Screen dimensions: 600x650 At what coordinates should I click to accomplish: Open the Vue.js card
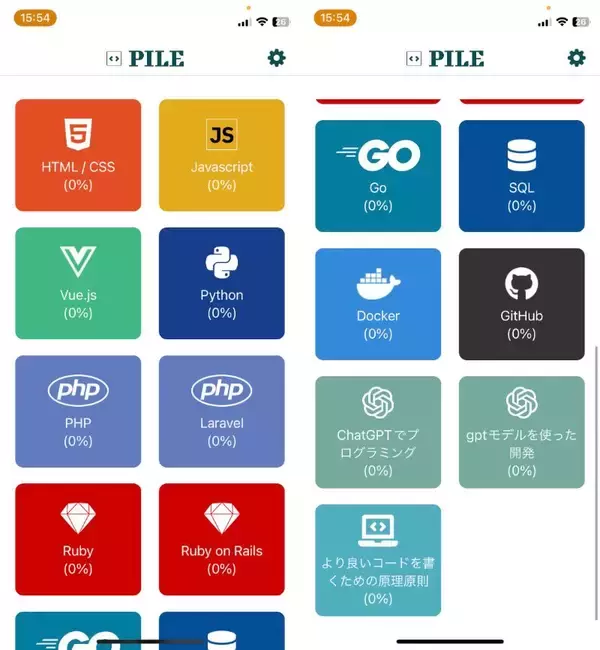[78, 283]
